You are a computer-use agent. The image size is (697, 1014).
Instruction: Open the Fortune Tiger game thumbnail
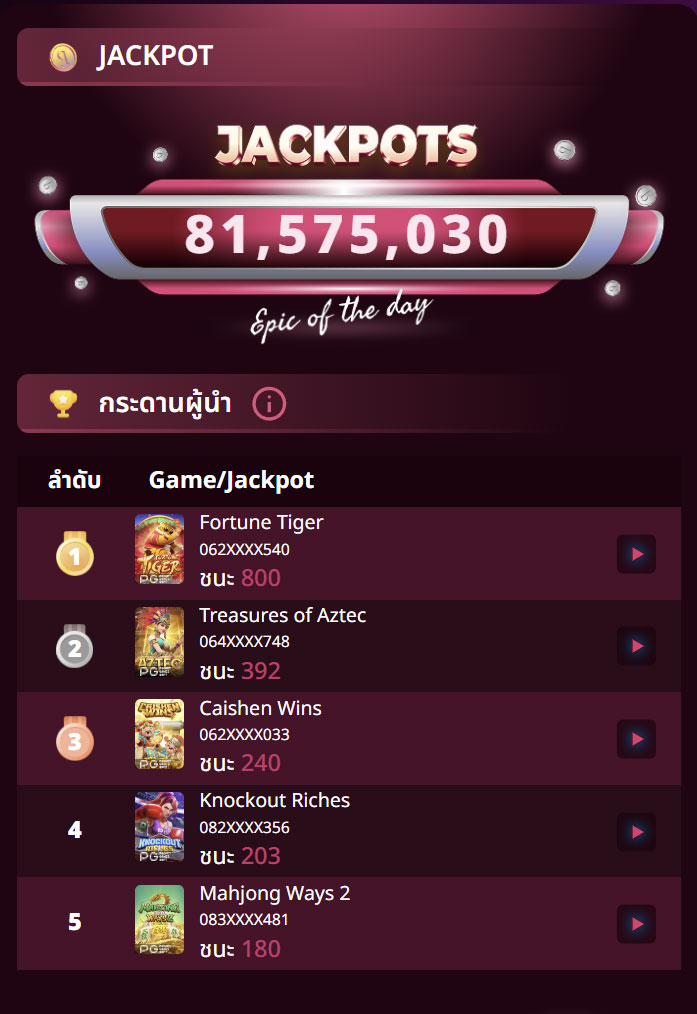[159, 549]
